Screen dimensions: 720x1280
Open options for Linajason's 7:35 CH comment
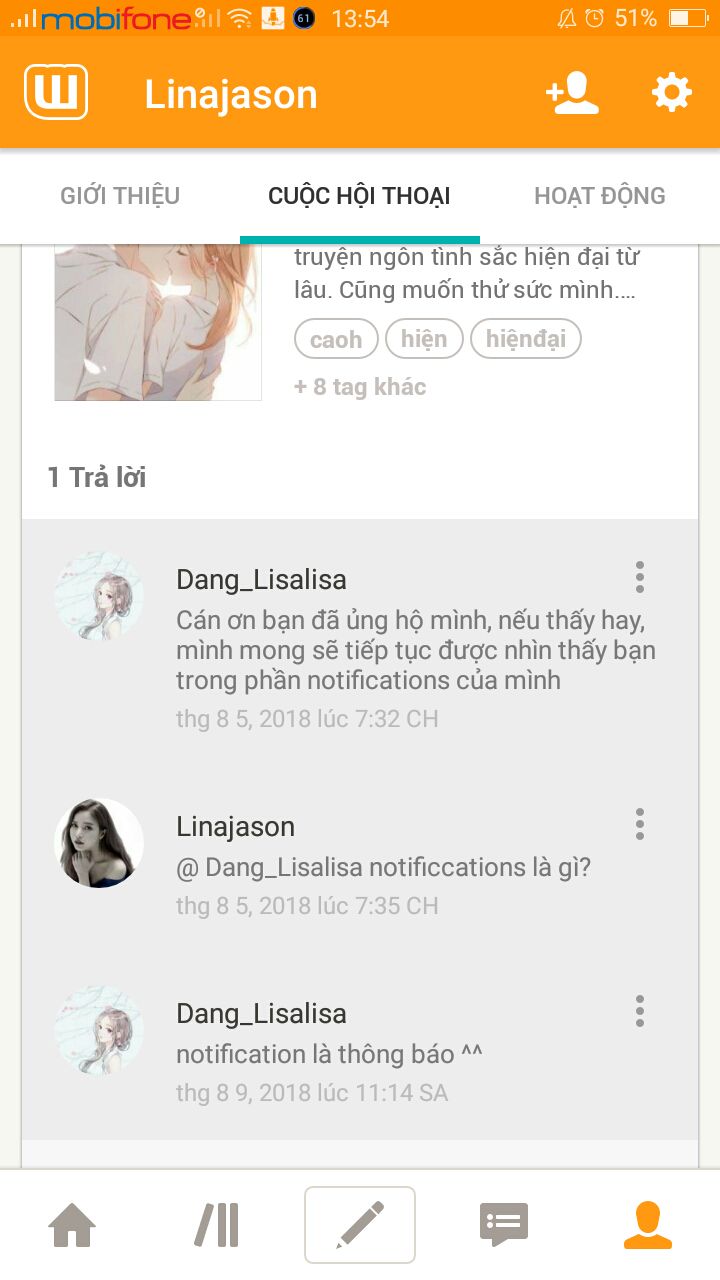640,824
